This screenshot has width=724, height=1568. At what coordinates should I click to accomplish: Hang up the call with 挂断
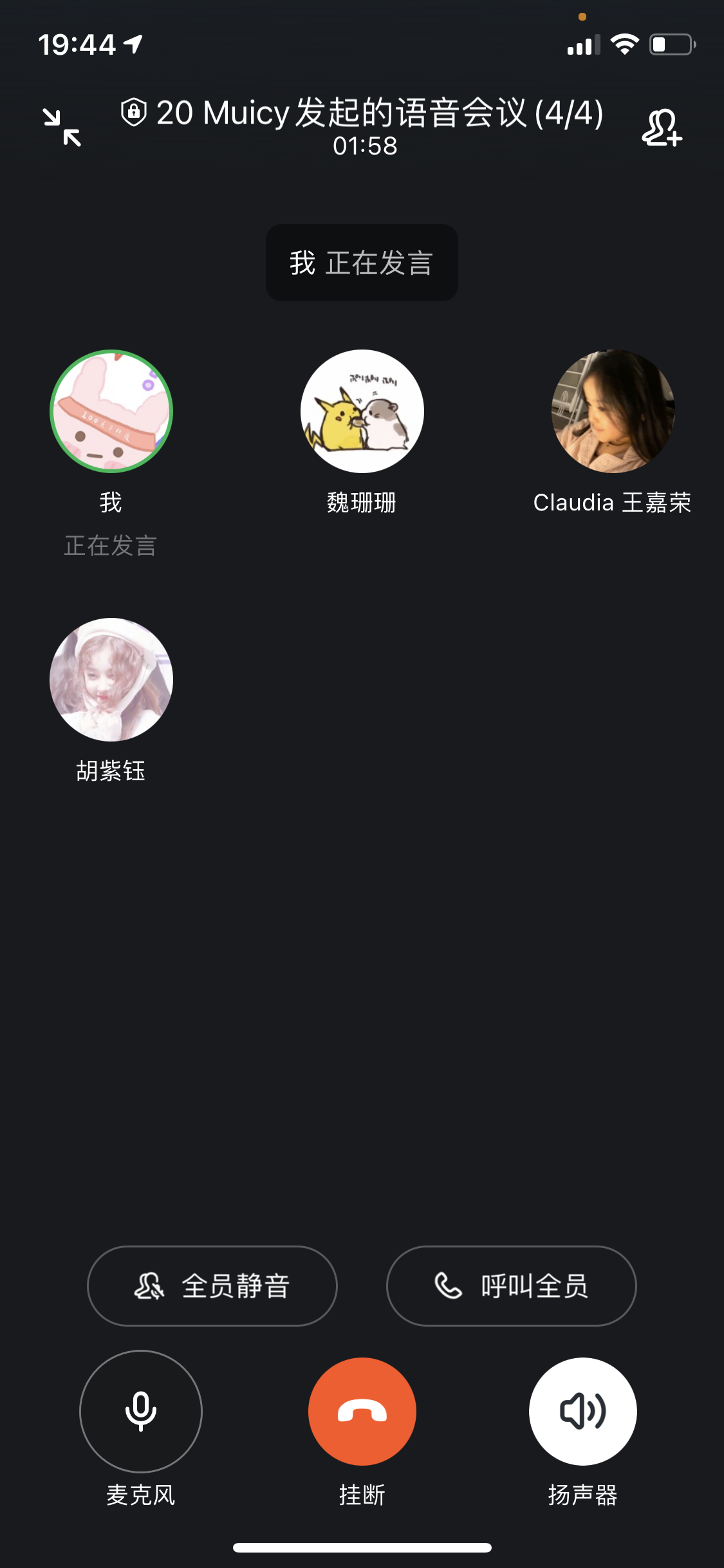pos(362,1411)
